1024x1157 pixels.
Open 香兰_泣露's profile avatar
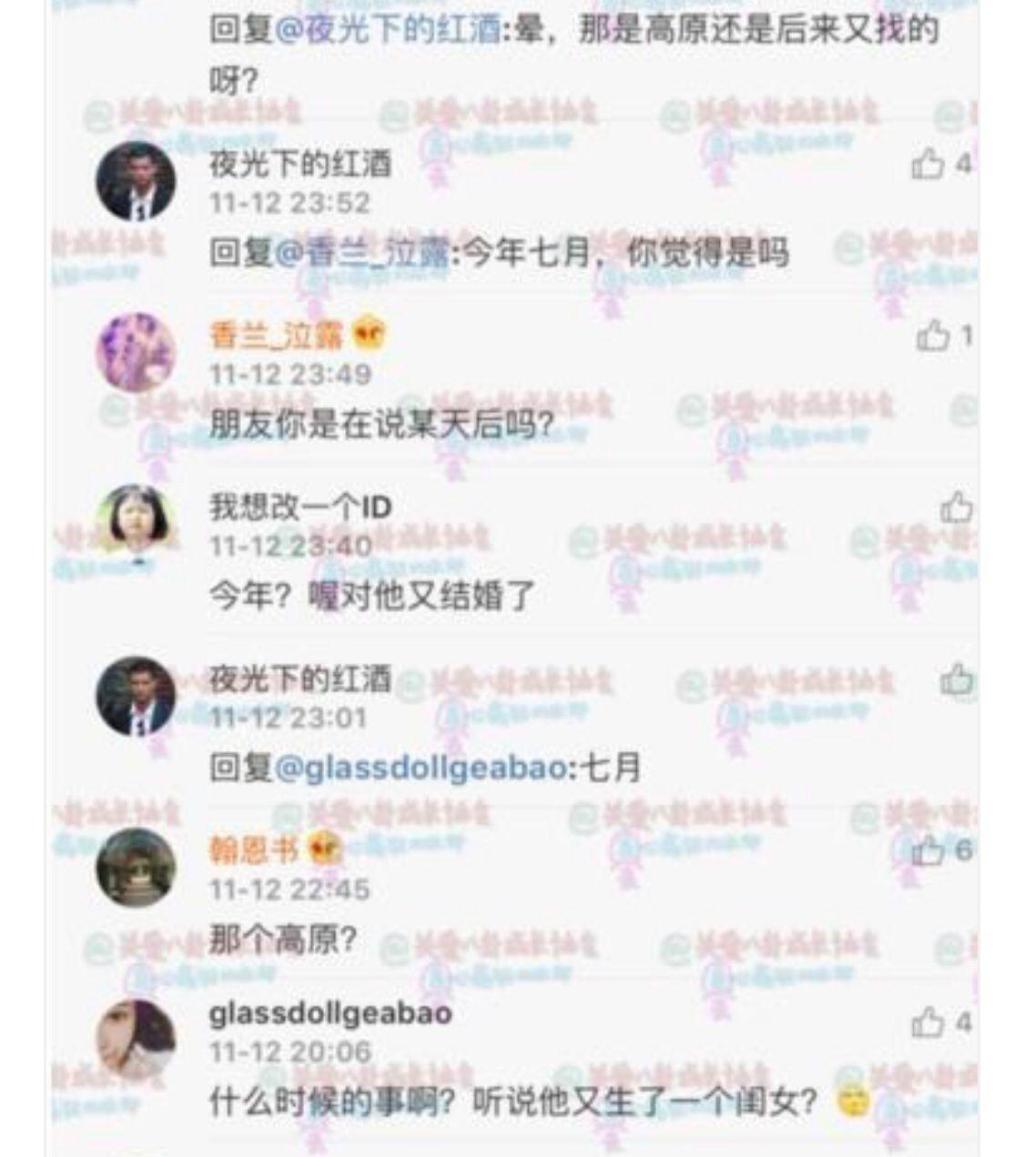(135, 352)
